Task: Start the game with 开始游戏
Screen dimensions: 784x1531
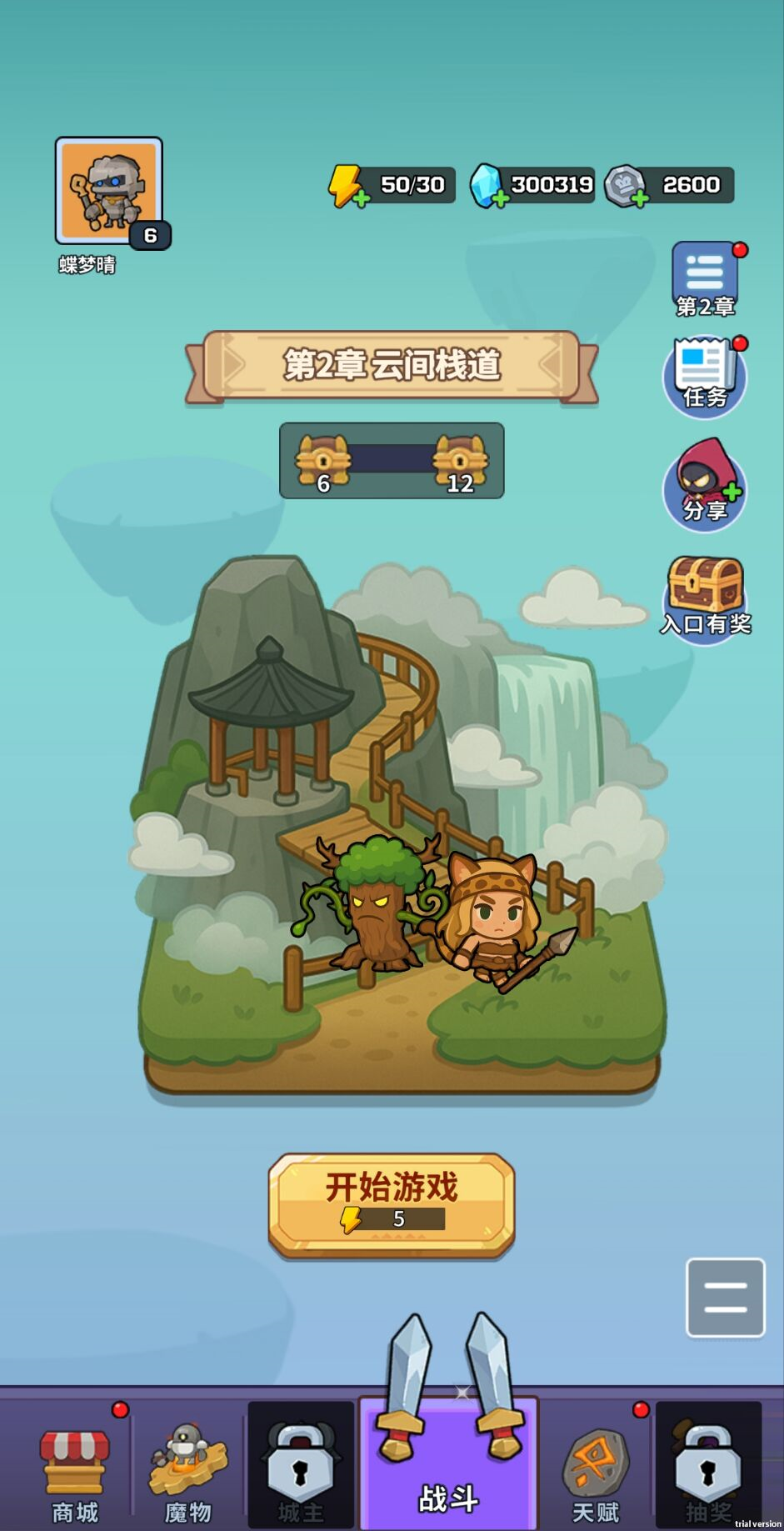Action: pyautogui.click(x=392, y=1204)
